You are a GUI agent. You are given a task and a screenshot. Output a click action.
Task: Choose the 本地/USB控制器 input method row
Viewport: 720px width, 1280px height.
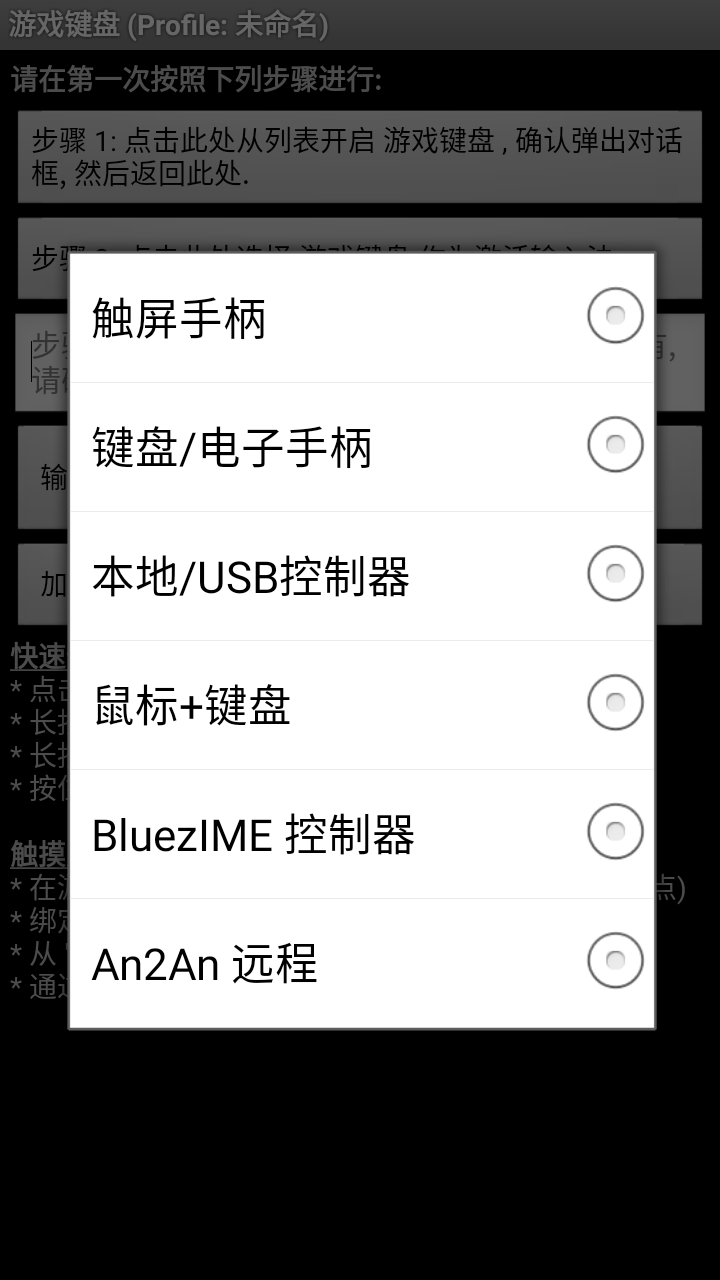coord(360,574)
